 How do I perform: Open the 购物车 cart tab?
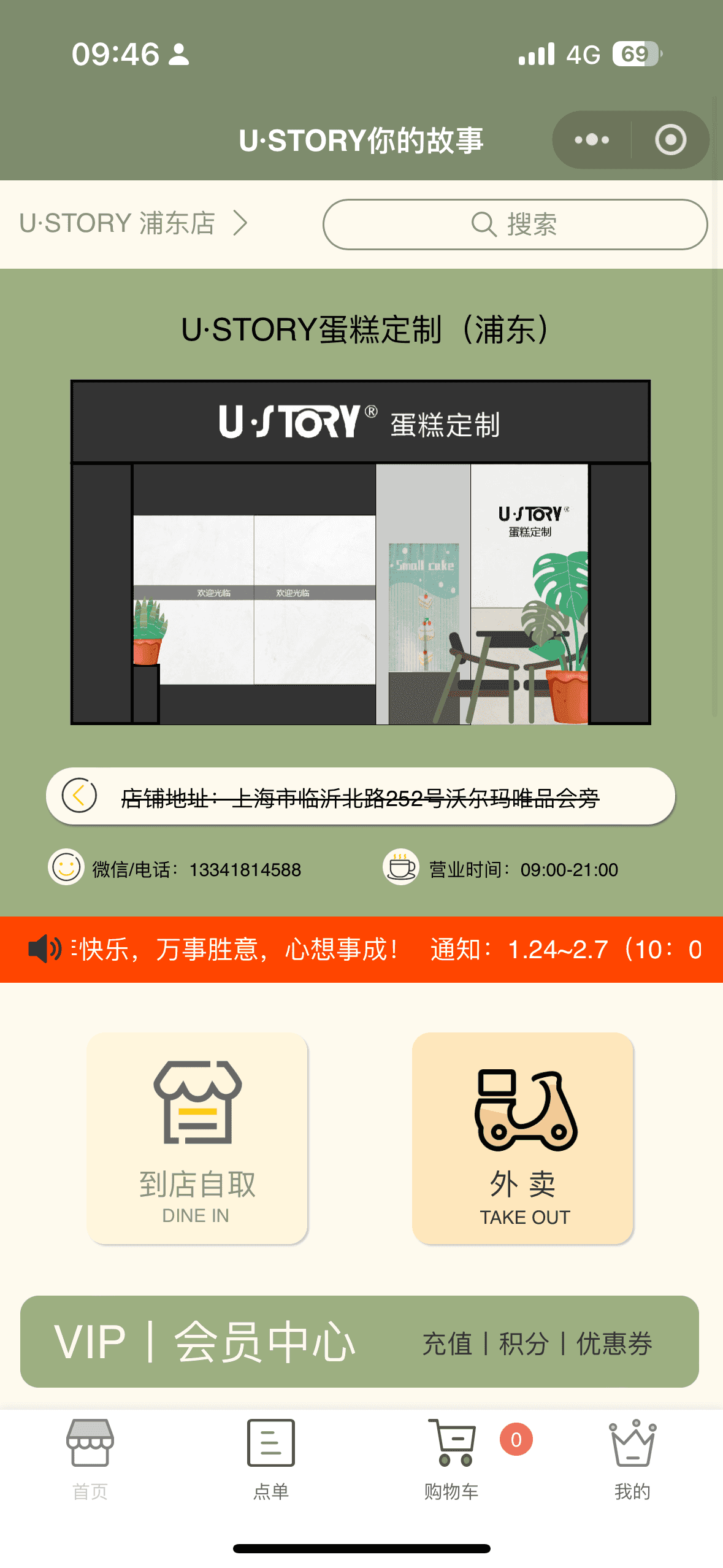451,1459
